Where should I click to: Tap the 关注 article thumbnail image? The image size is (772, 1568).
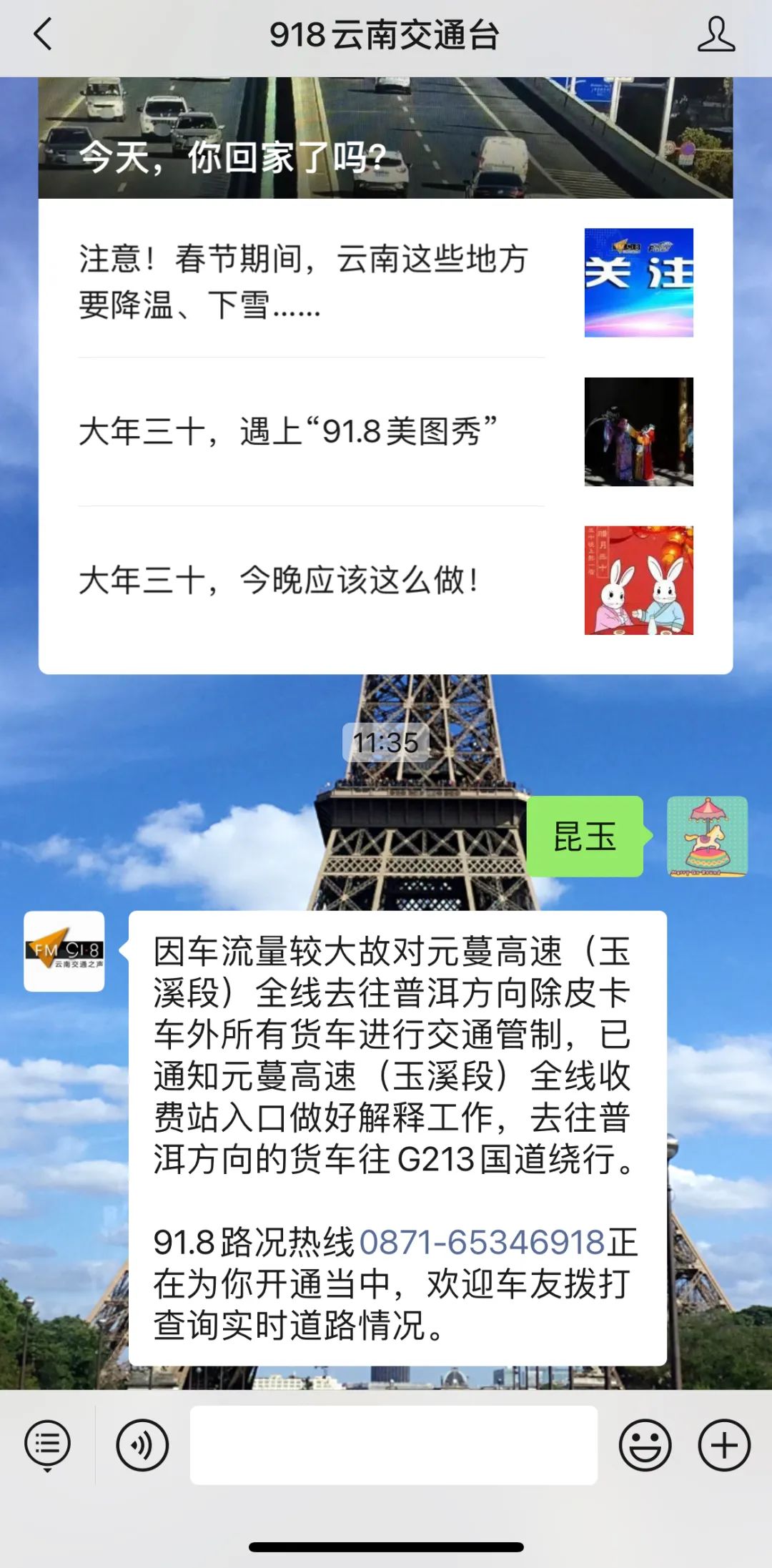[x=639, y=282]
